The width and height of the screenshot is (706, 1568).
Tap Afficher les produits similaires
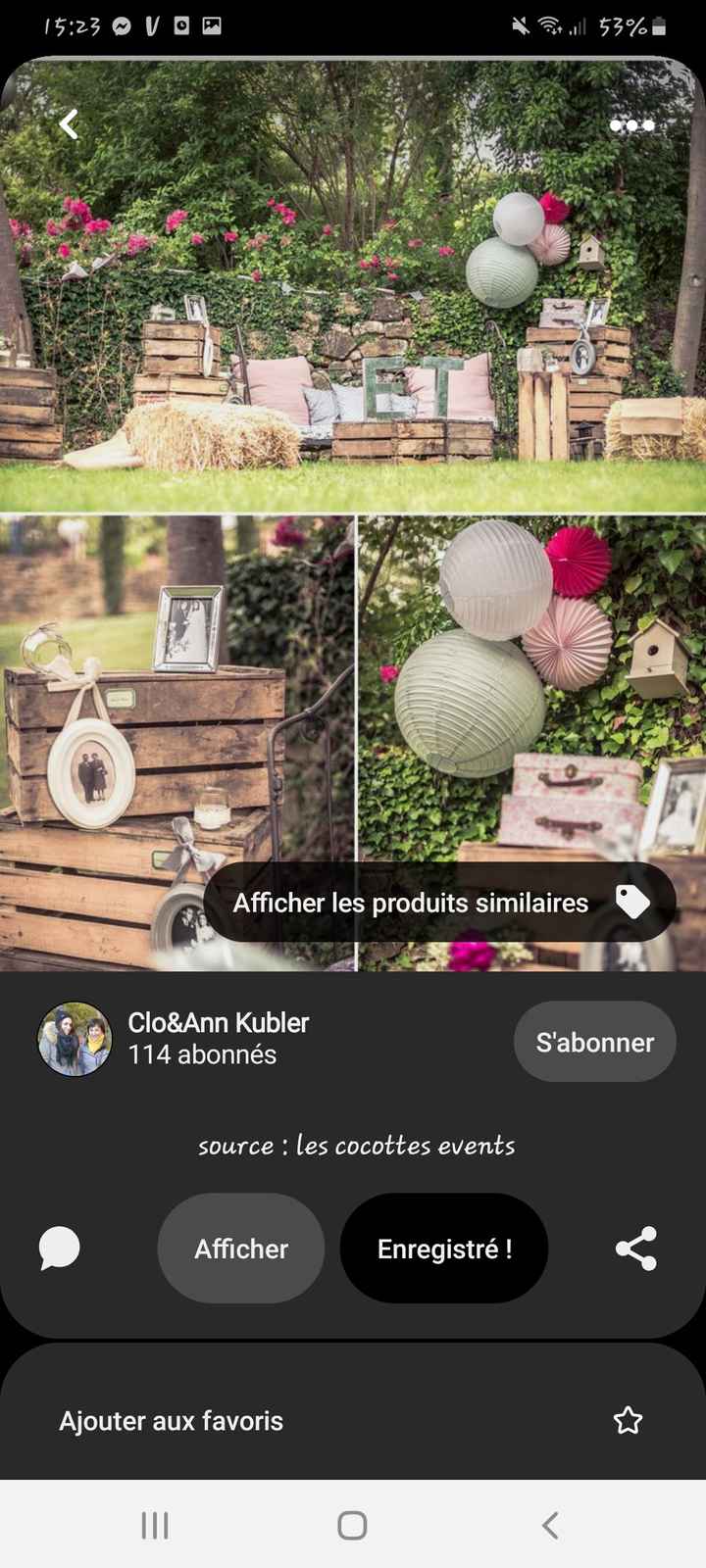coord(439,902)
